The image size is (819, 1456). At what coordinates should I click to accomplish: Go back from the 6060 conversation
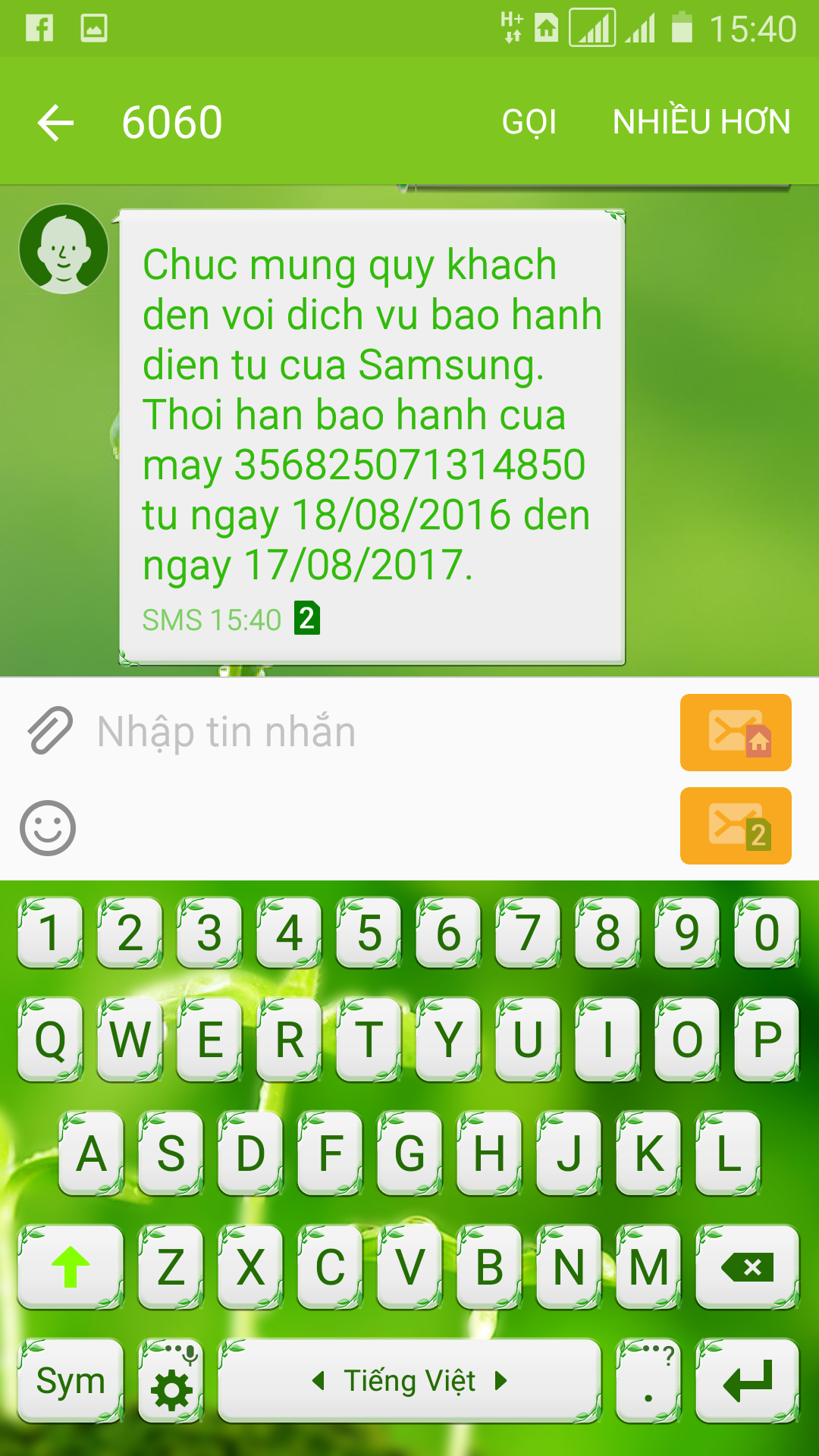(56, 123)
